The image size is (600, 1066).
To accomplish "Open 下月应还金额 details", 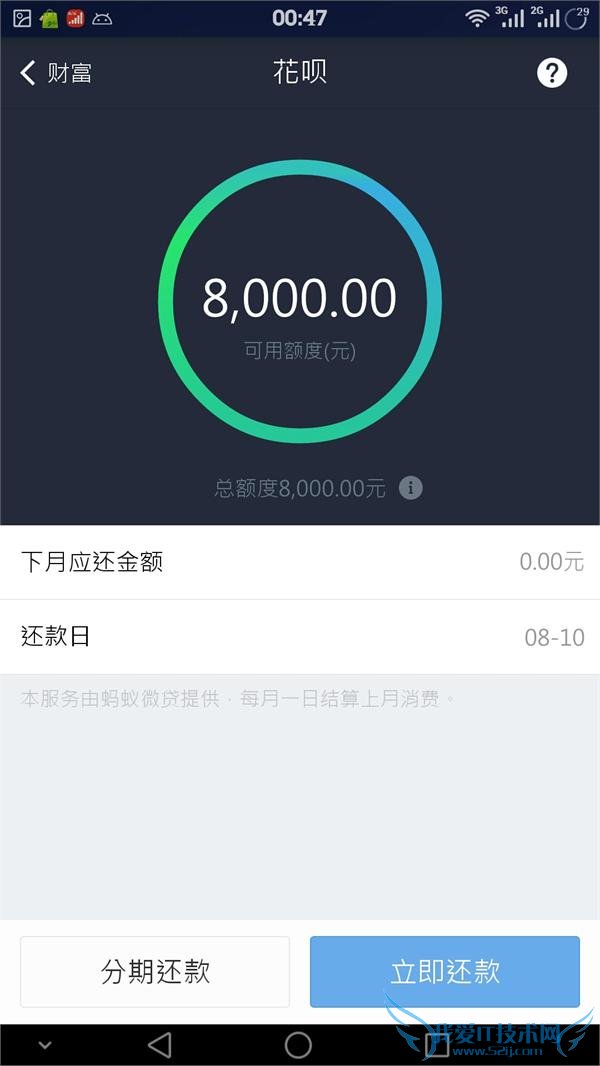I will (x=300, y=562).
